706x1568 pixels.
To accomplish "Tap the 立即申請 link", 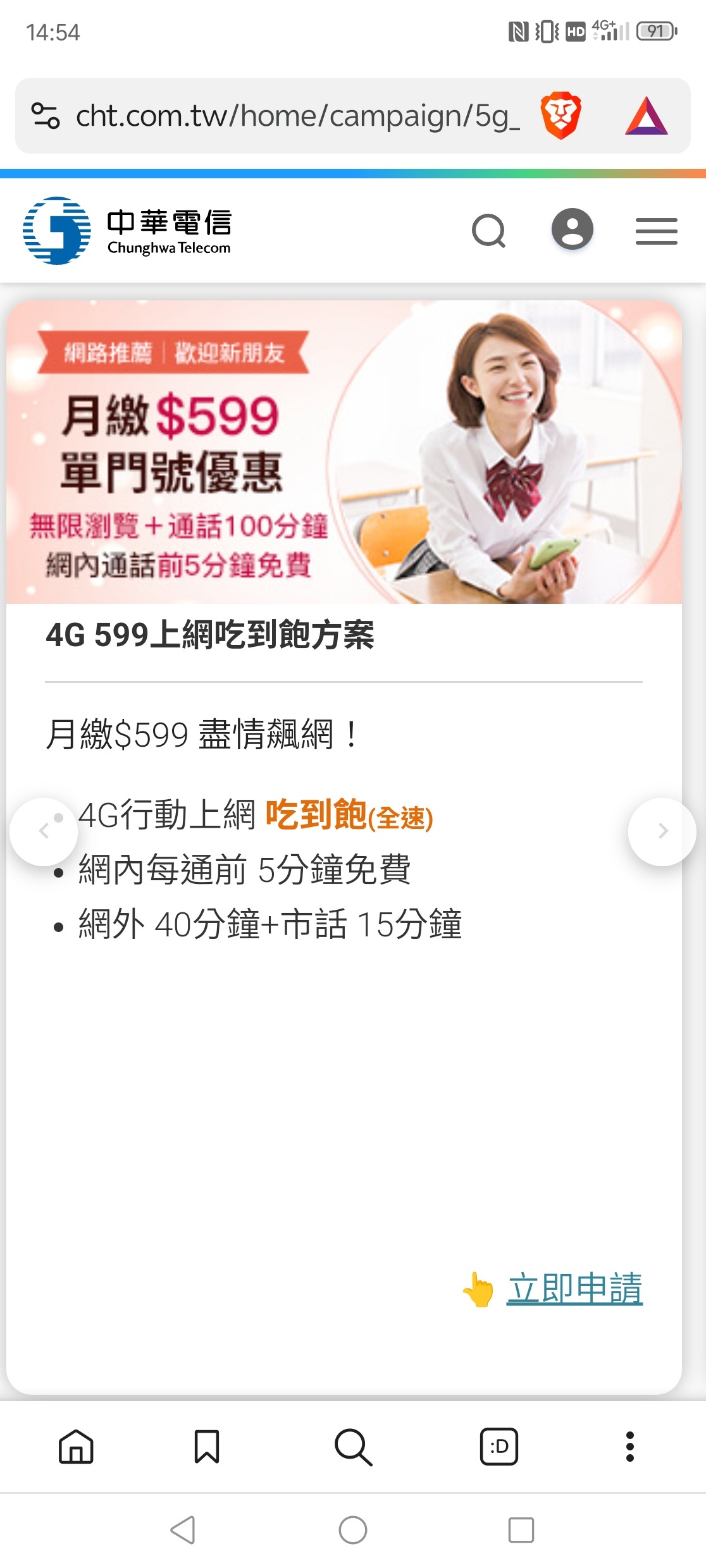I will pyautogui.click(x=574, y=1289).
